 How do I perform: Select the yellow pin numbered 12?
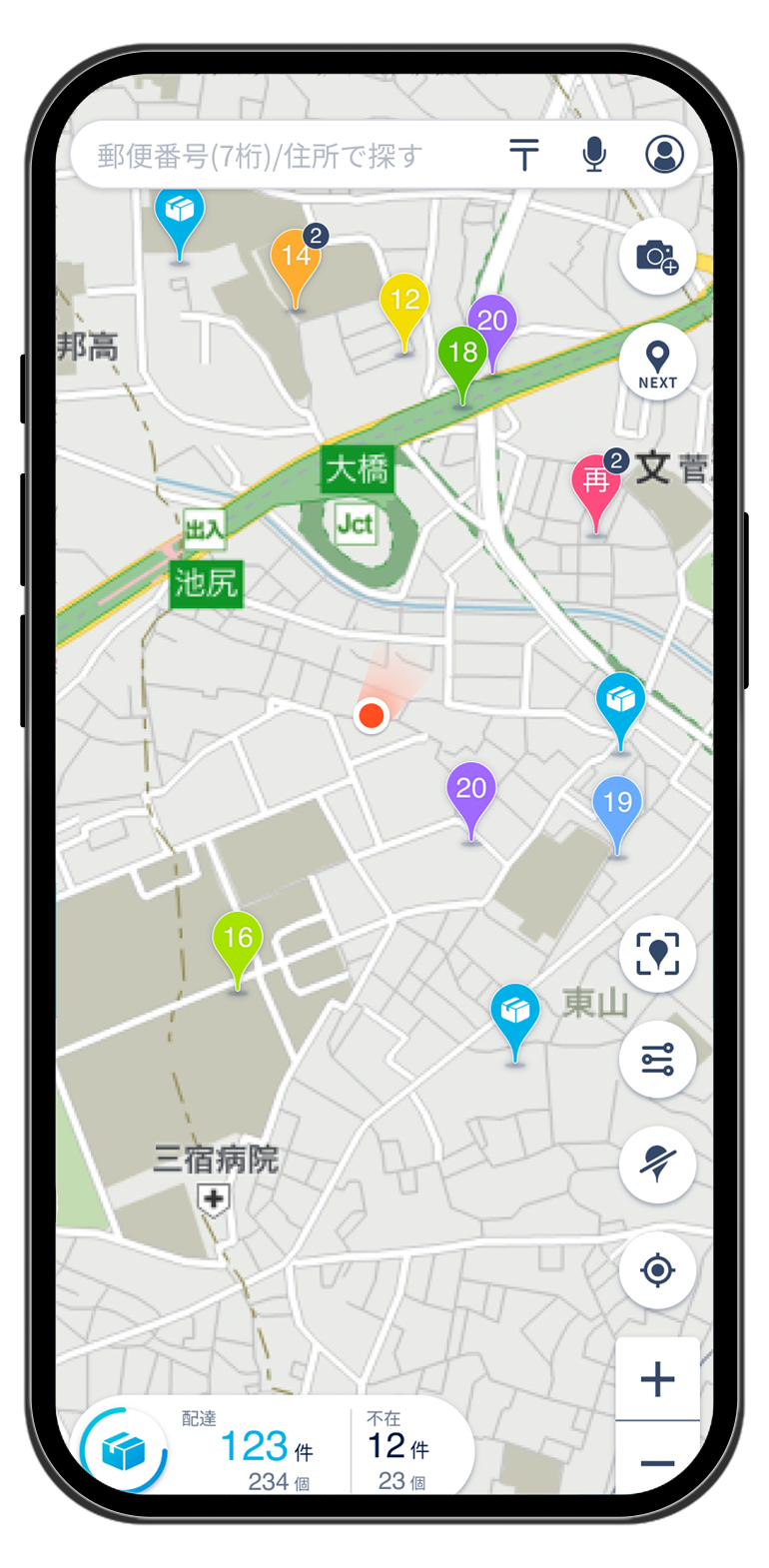(x=404, y=300)
